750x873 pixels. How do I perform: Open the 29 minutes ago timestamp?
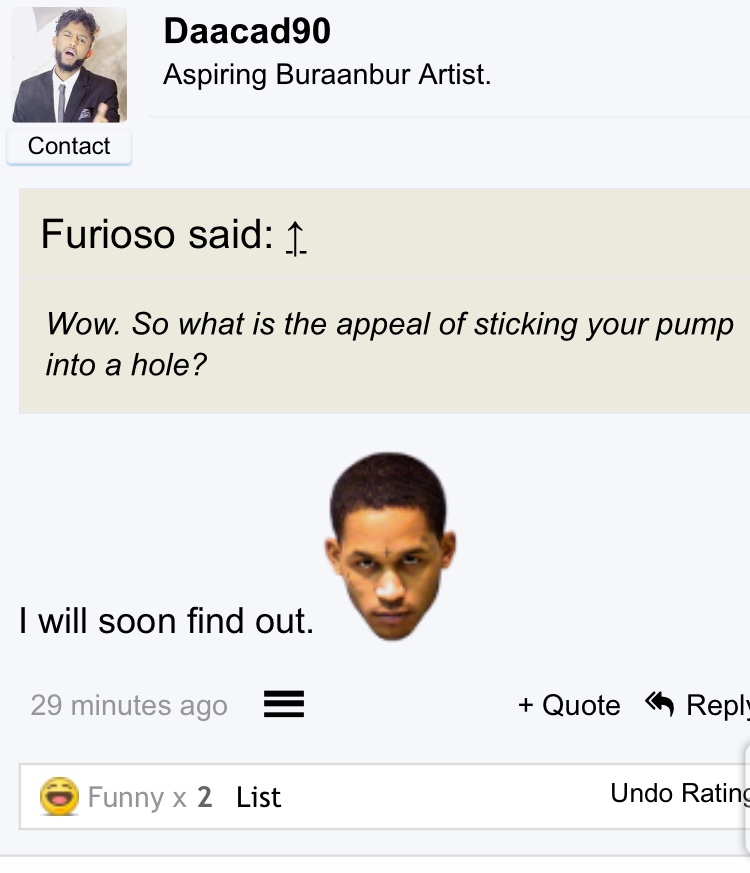pos(129,705)
